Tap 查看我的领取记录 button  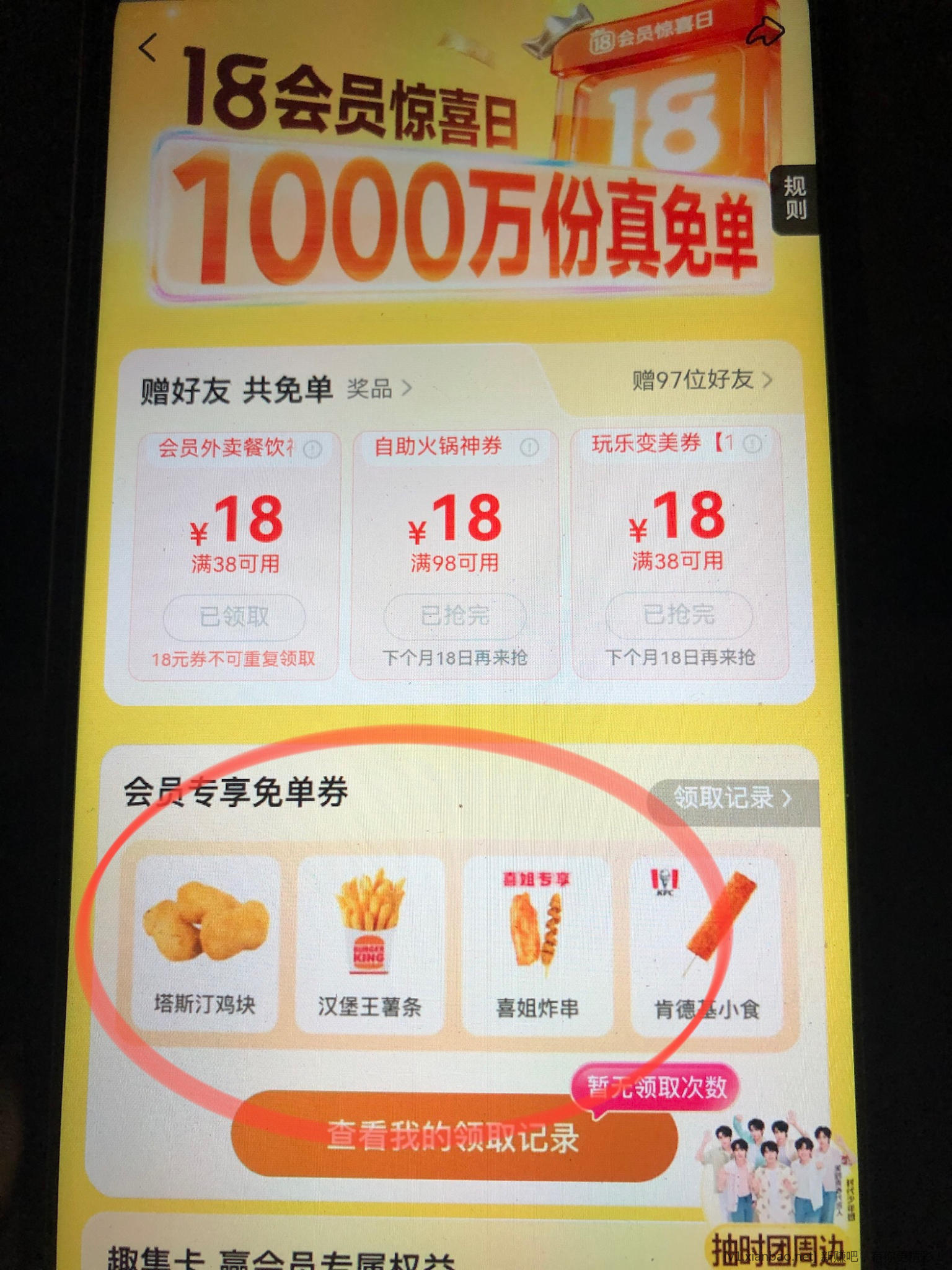coord(454,1135)
